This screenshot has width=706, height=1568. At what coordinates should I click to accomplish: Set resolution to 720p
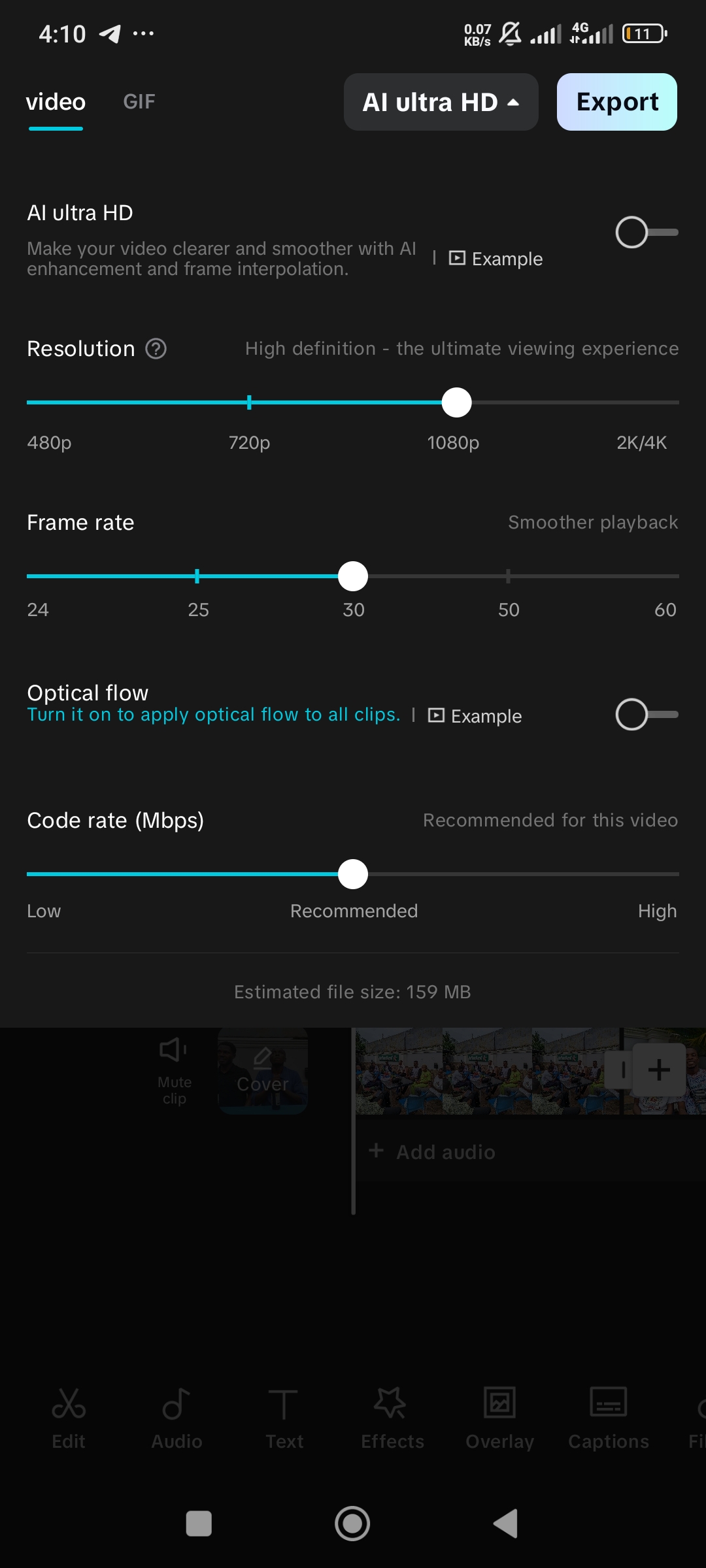pyautogui.click(x=249, y=402)
